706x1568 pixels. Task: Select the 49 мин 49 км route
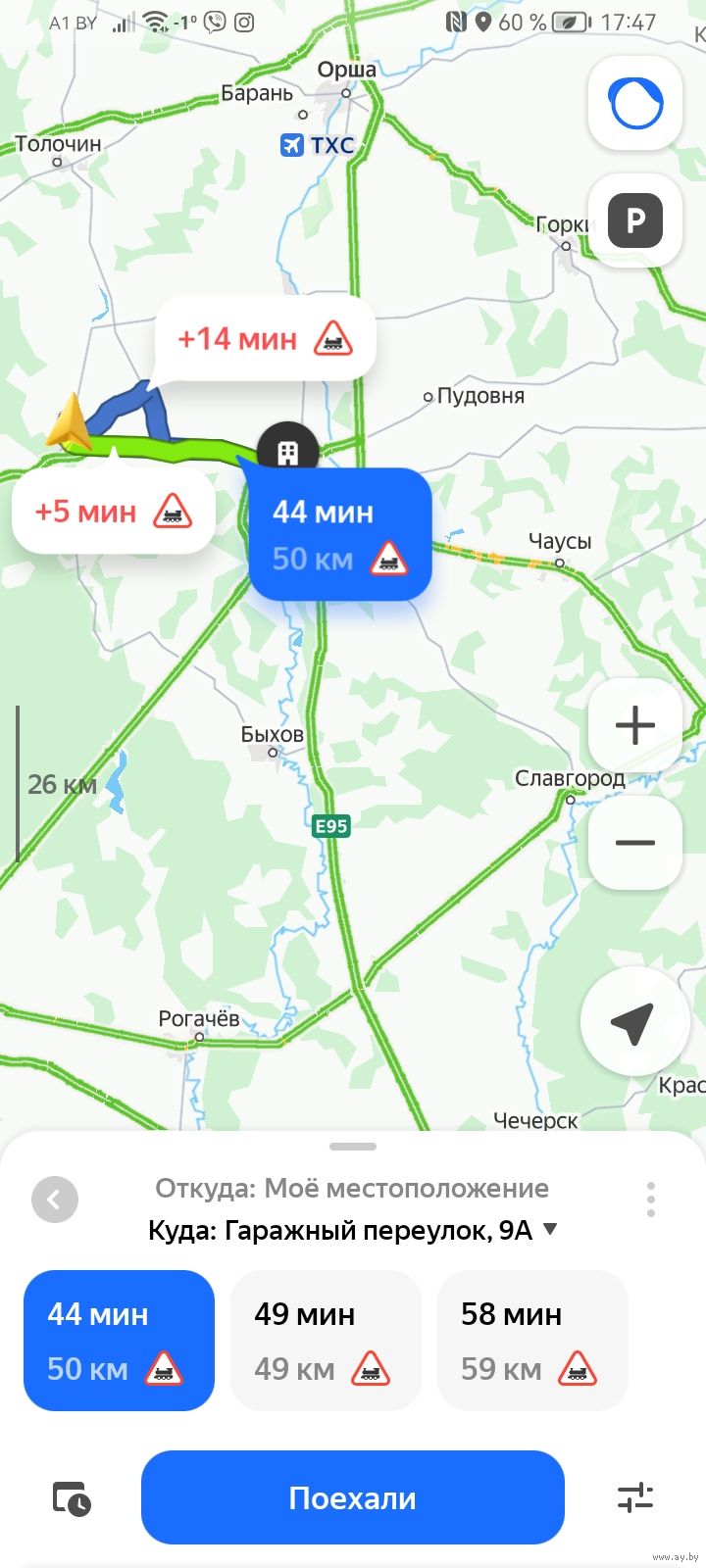pyautogui.click(x=326, y=1341)
